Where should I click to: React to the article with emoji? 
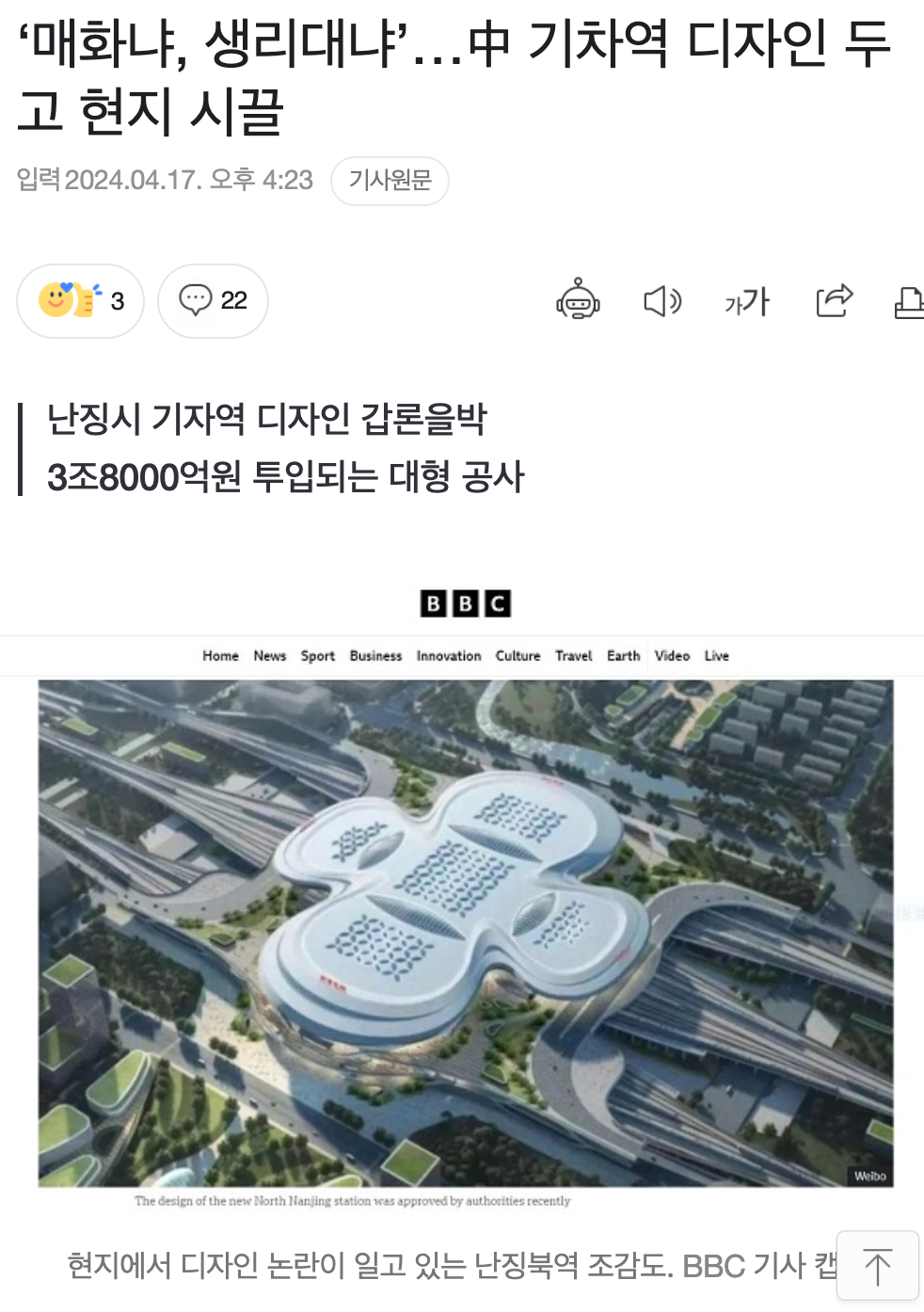[x=80, y=301]
